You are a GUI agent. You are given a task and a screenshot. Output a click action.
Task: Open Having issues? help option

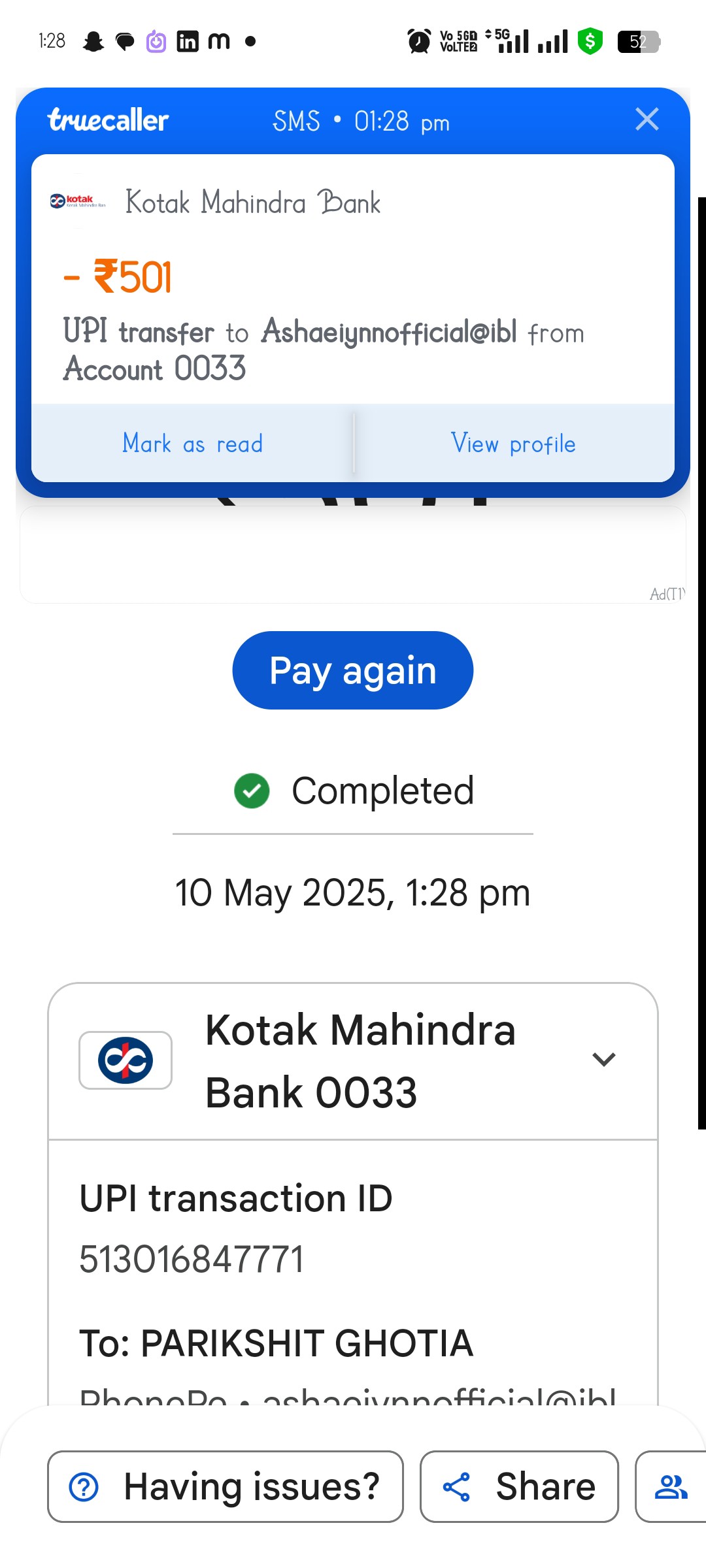(x=226, y=1486)
